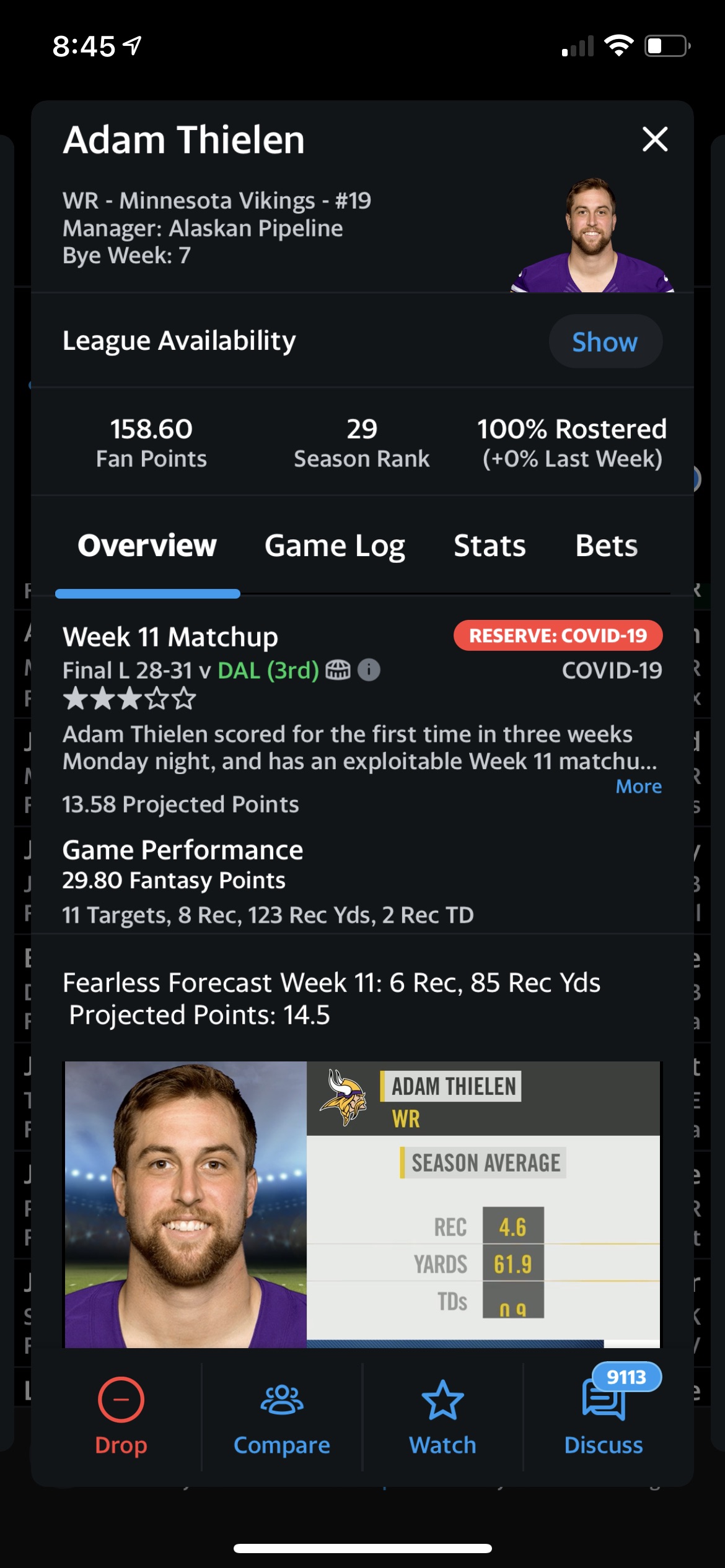The height and width of the screenshot is (1568, 725).
Task: Open the Bets tab
Action: pos(606,546)
